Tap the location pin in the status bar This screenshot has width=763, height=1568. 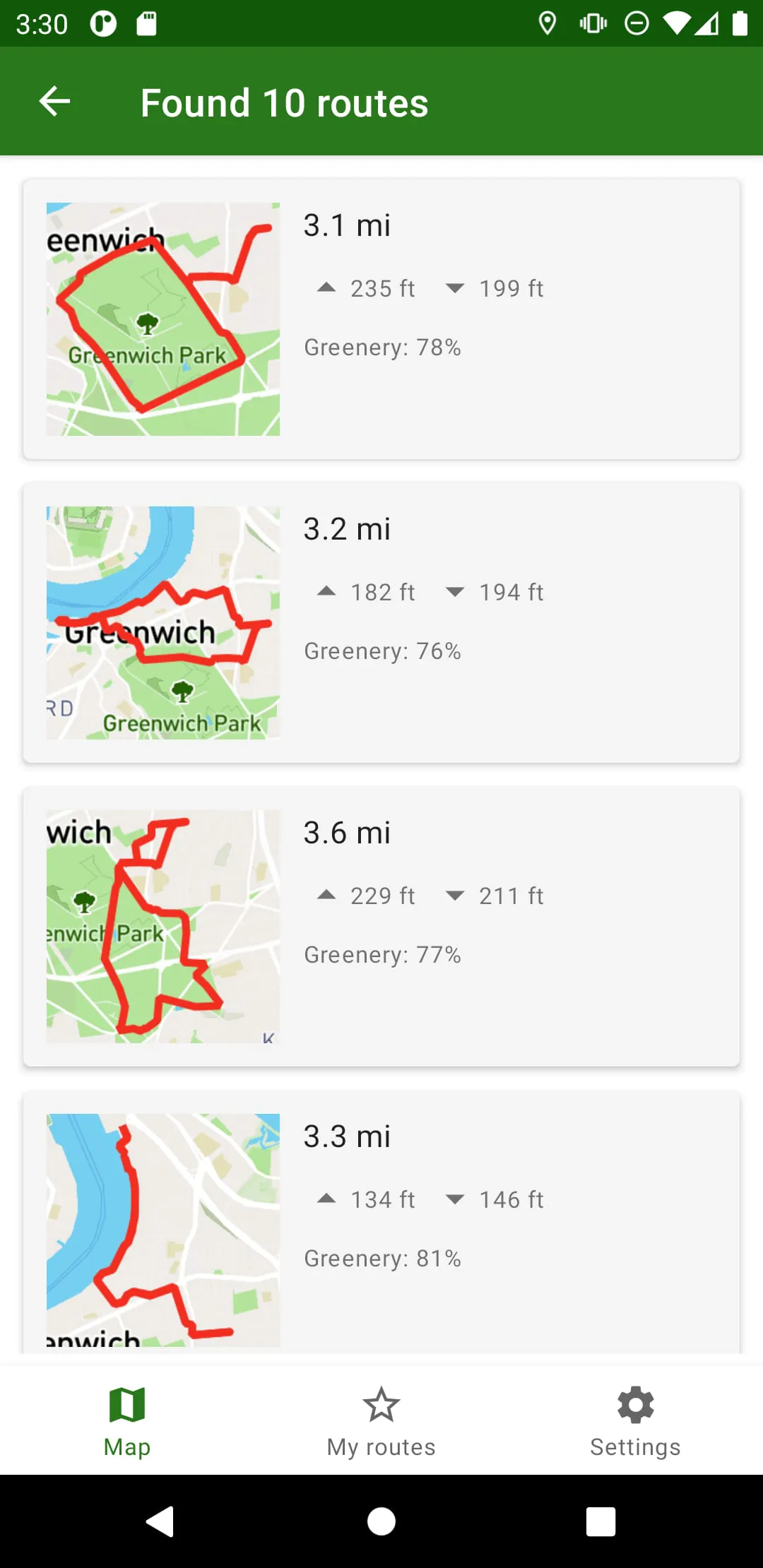pos(548,23)
